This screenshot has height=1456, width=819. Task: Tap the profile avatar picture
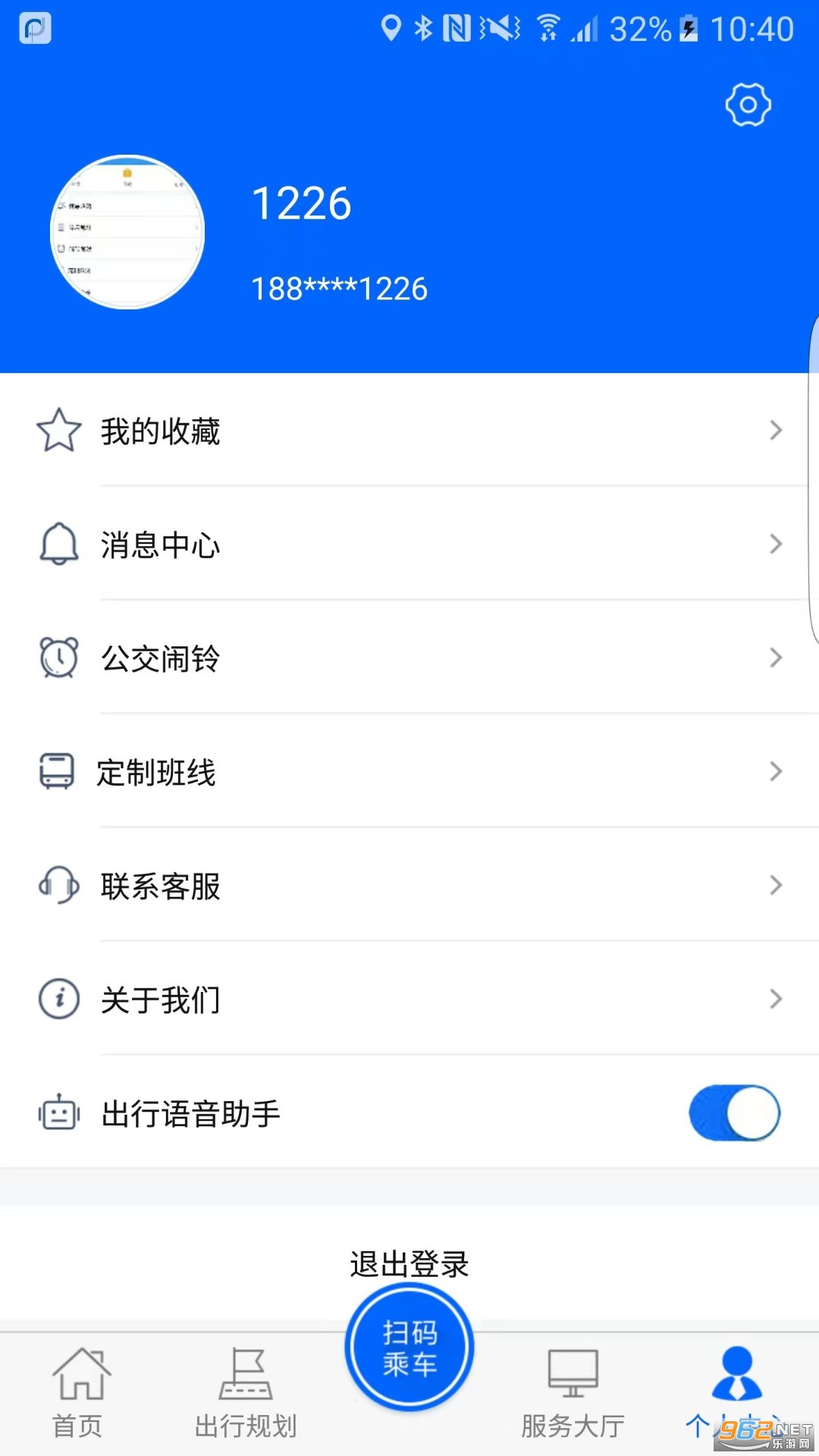[127, 232]
